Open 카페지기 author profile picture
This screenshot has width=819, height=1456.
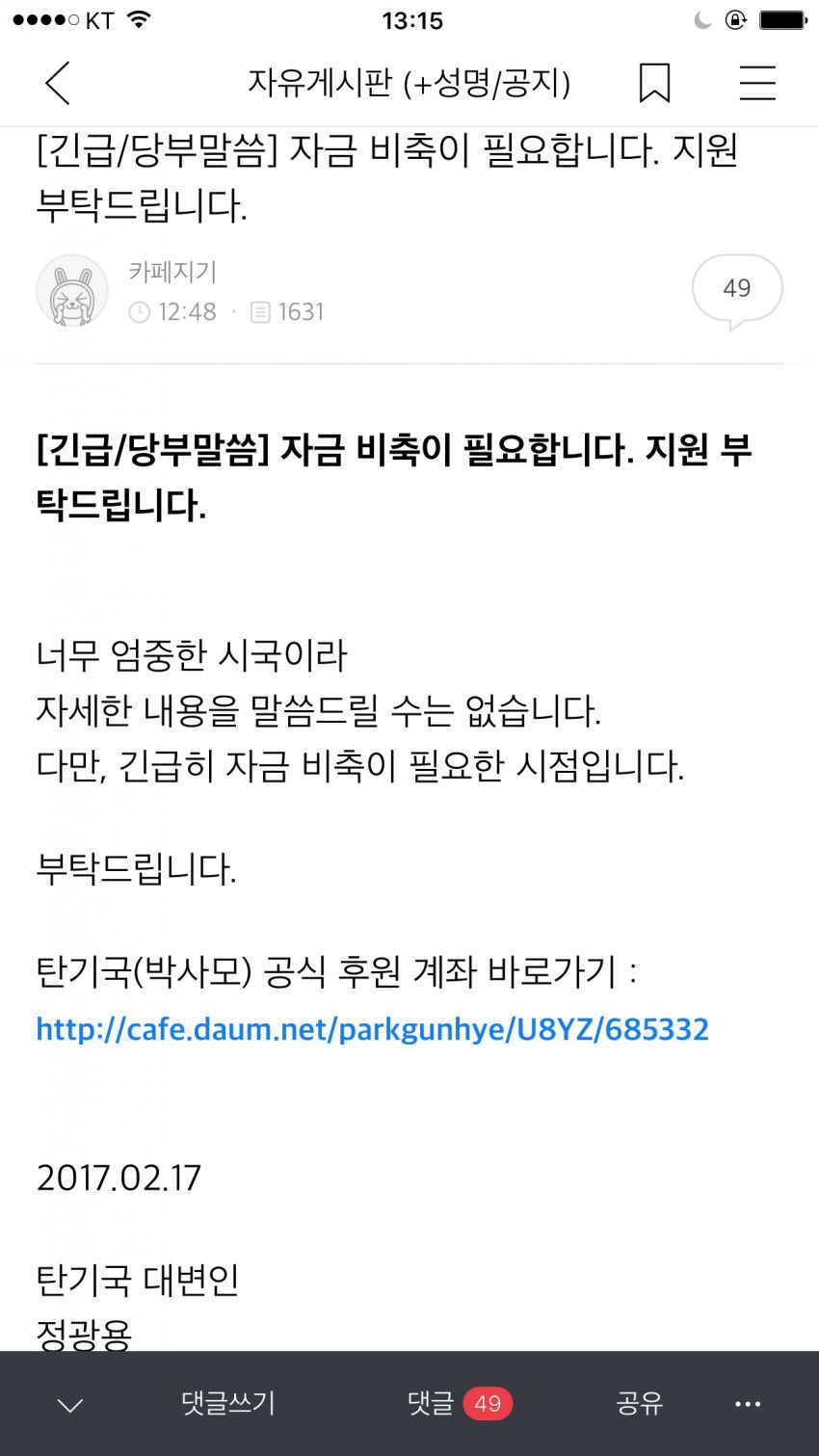point(72,291)
